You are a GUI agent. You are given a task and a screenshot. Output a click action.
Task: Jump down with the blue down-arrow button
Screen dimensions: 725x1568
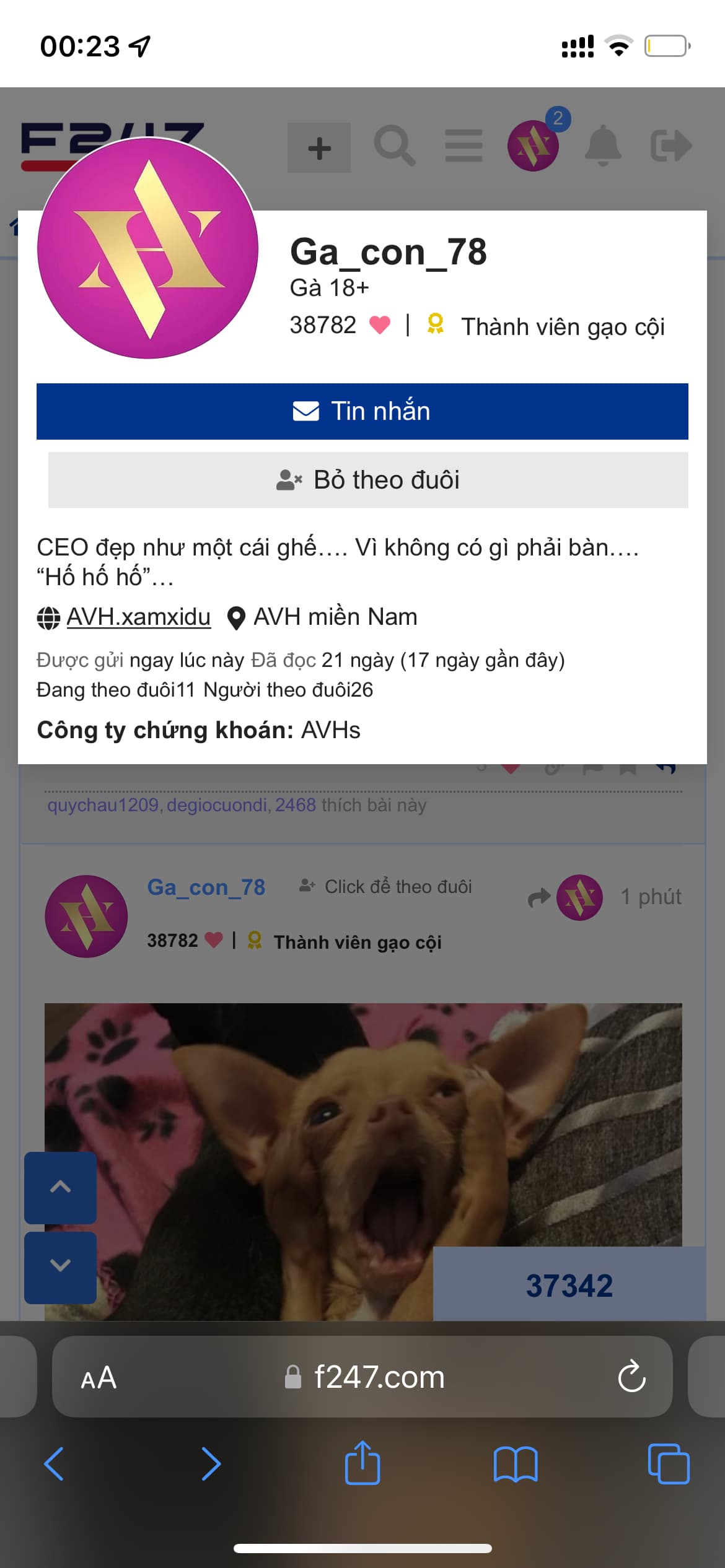coord(60,1265)
